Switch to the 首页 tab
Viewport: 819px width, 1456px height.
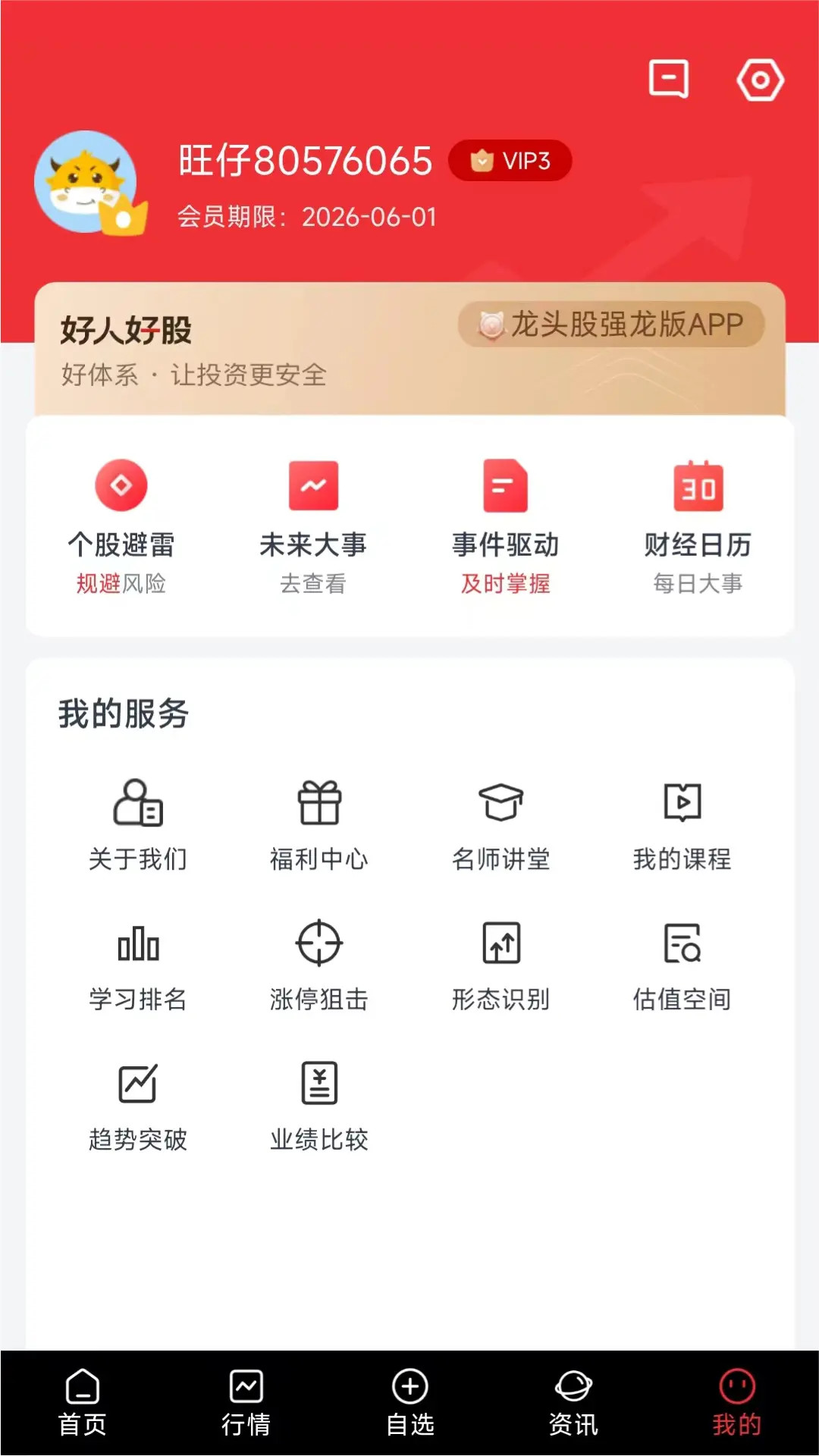82,1403
